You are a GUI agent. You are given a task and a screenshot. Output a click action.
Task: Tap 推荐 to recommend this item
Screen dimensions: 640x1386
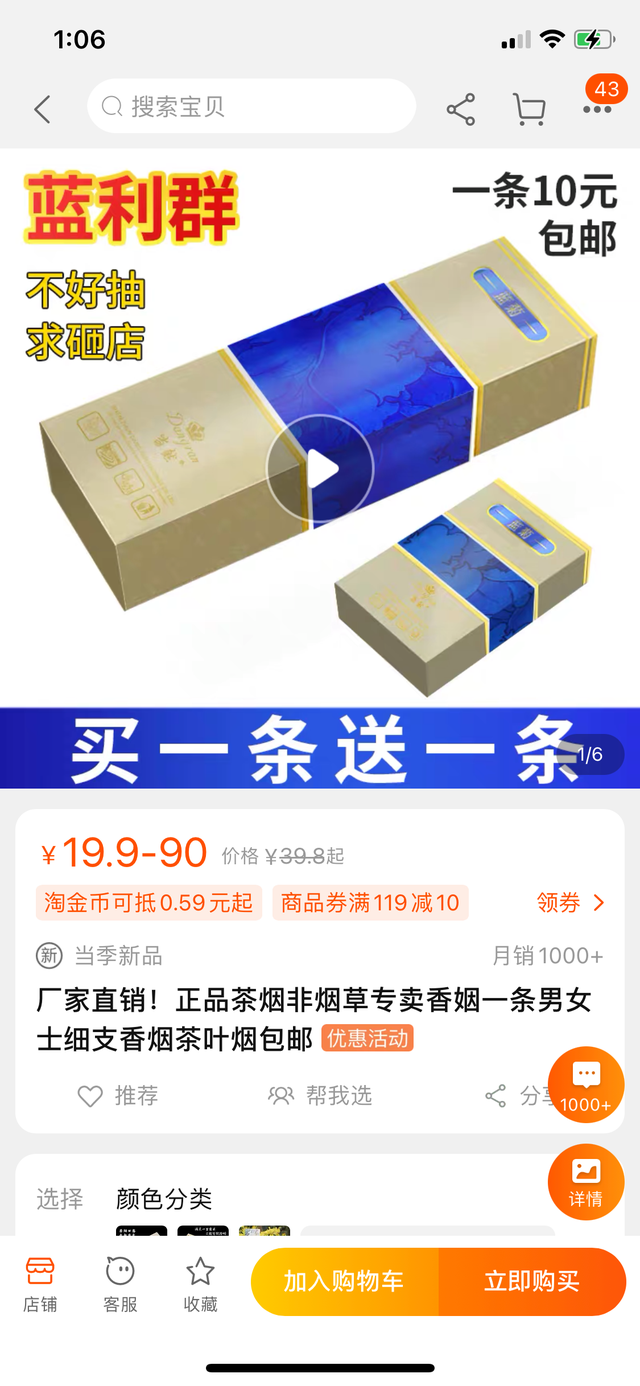118,1096
